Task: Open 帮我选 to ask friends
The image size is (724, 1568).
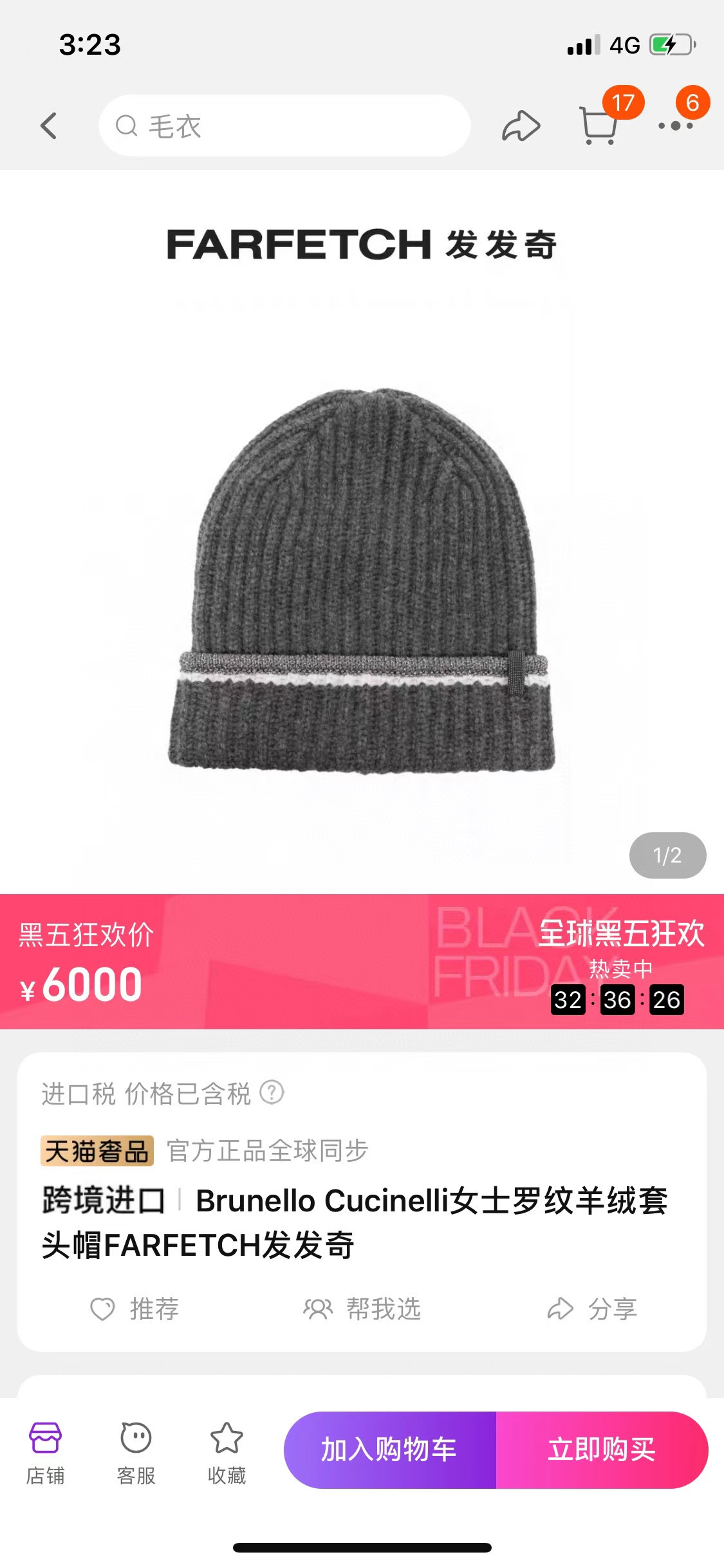Action: tap(362, 1309)
